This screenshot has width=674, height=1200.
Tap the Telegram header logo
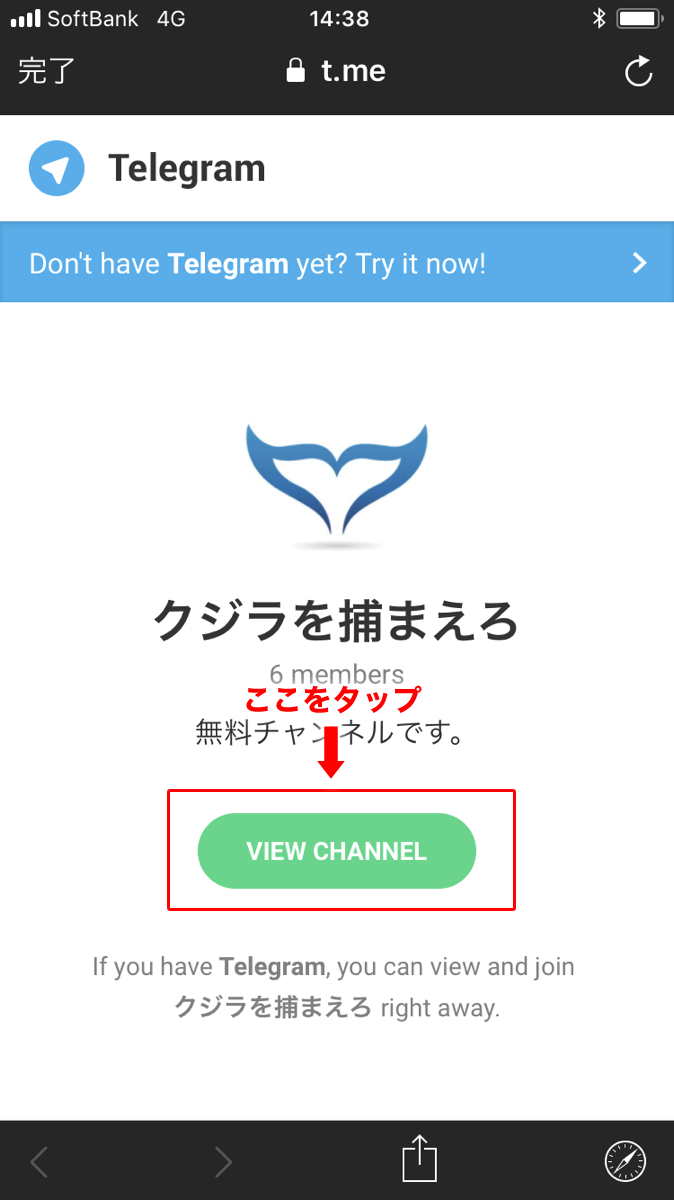[x=57, y=169]
